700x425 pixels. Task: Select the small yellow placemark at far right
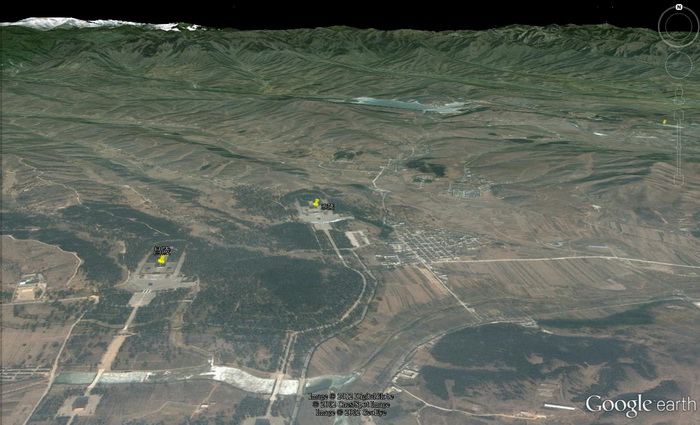click(664, 122)
